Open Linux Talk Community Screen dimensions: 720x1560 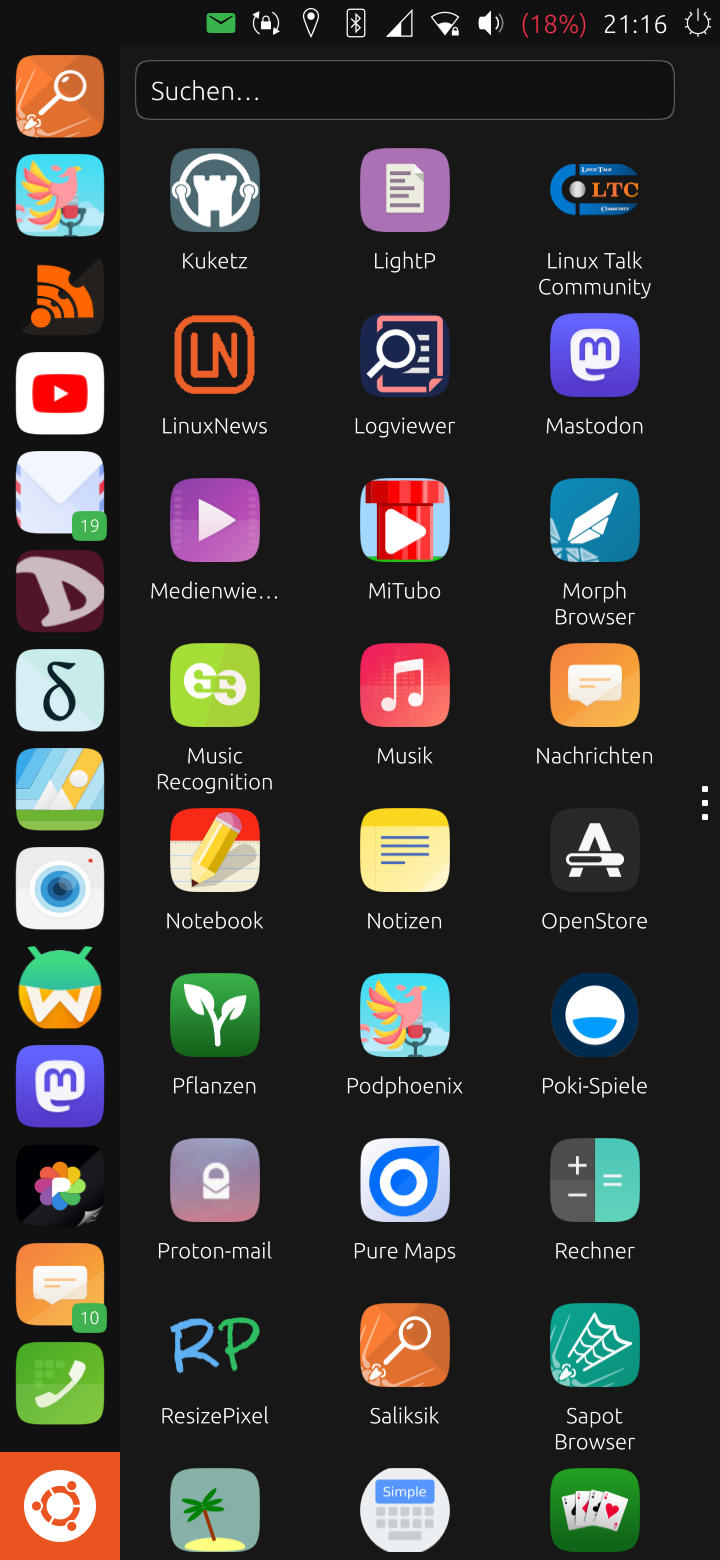point(594,191)
